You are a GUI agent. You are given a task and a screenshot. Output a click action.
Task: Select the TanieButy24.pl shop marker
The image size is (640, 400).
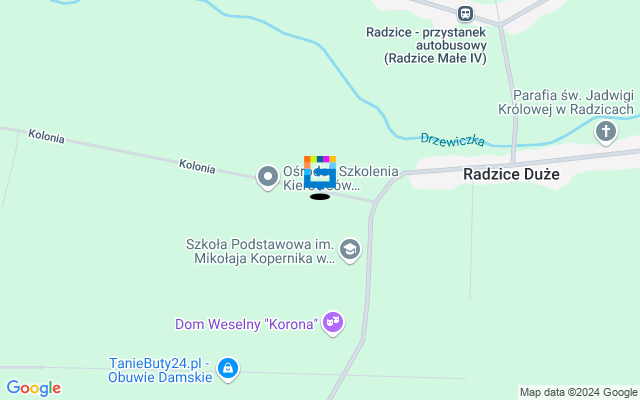(228, 369)
